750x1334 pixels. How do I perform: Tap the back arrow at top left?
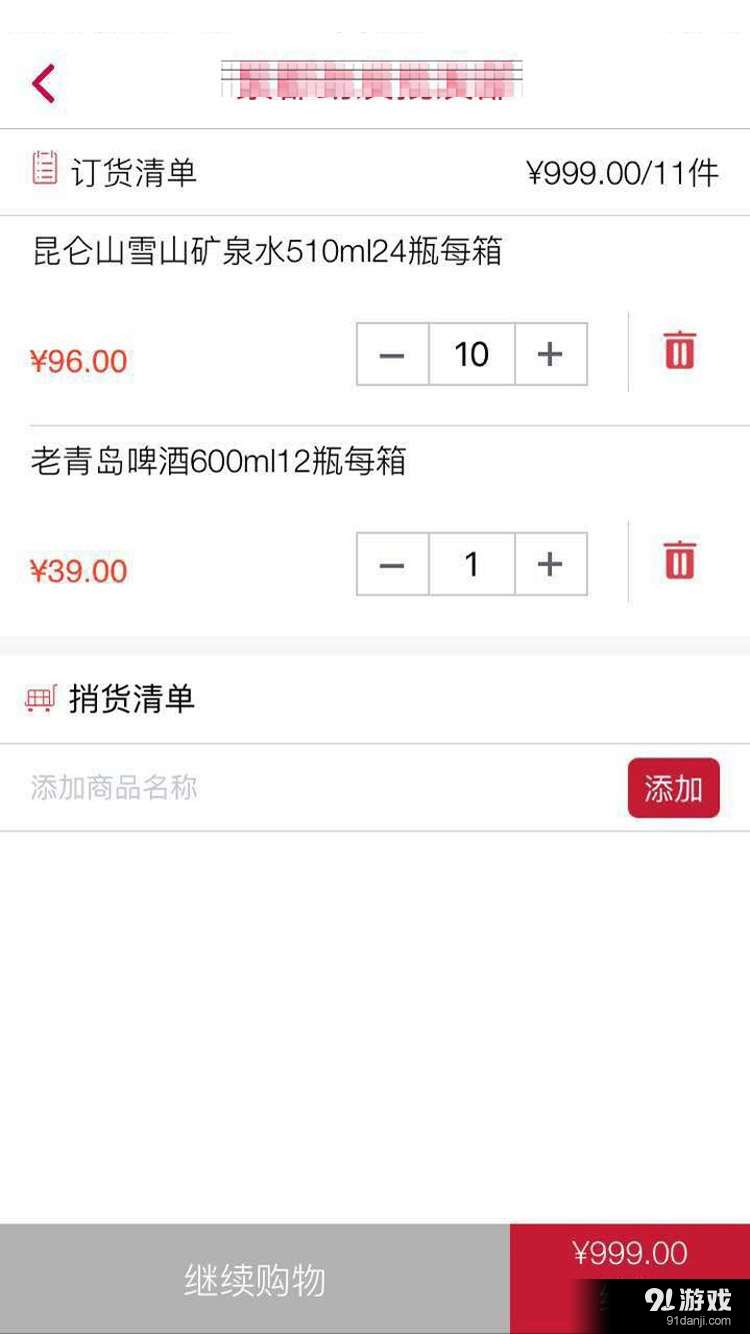tap(42, 83)
